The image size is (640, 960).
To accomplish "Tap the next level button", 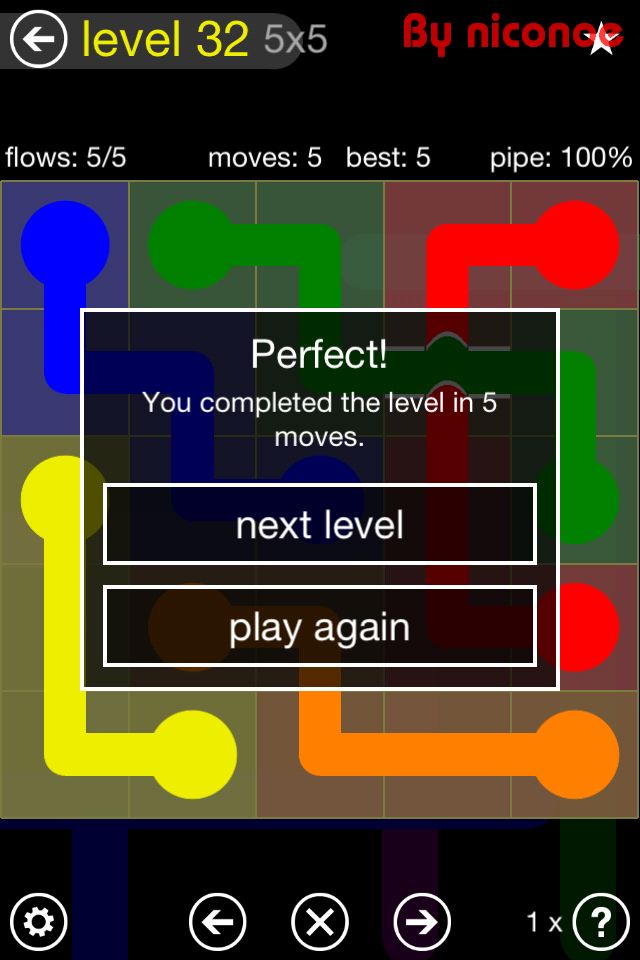I will pos(320,525).
